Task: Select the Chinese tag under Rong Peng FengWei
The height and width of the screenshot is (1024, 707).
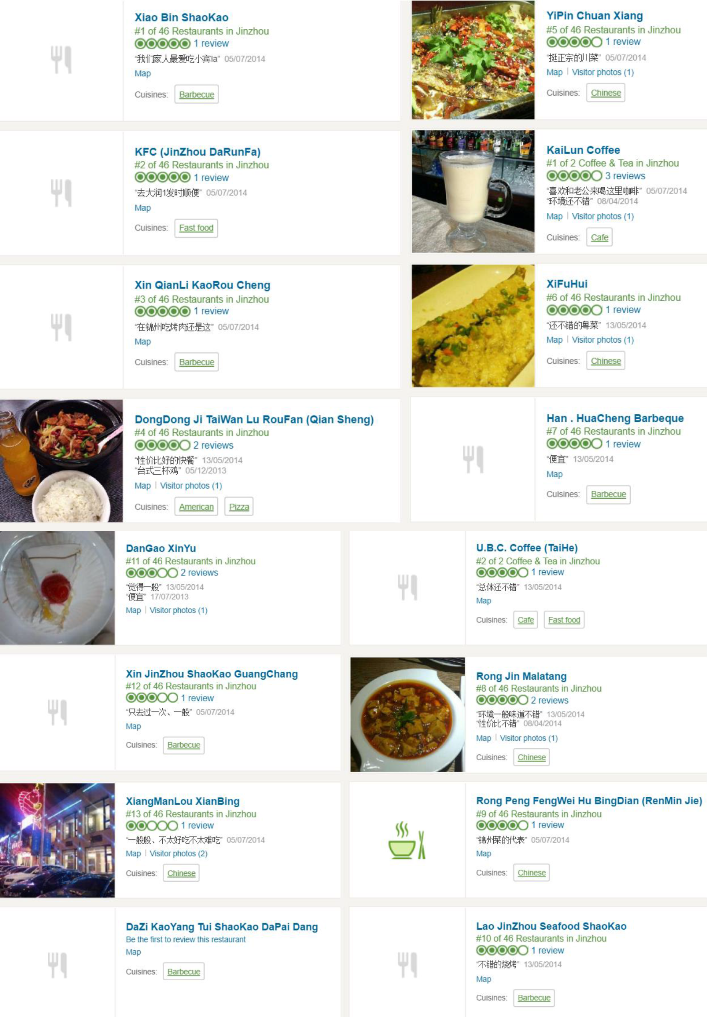Action: pyautogui.click(x=531, y=873)
